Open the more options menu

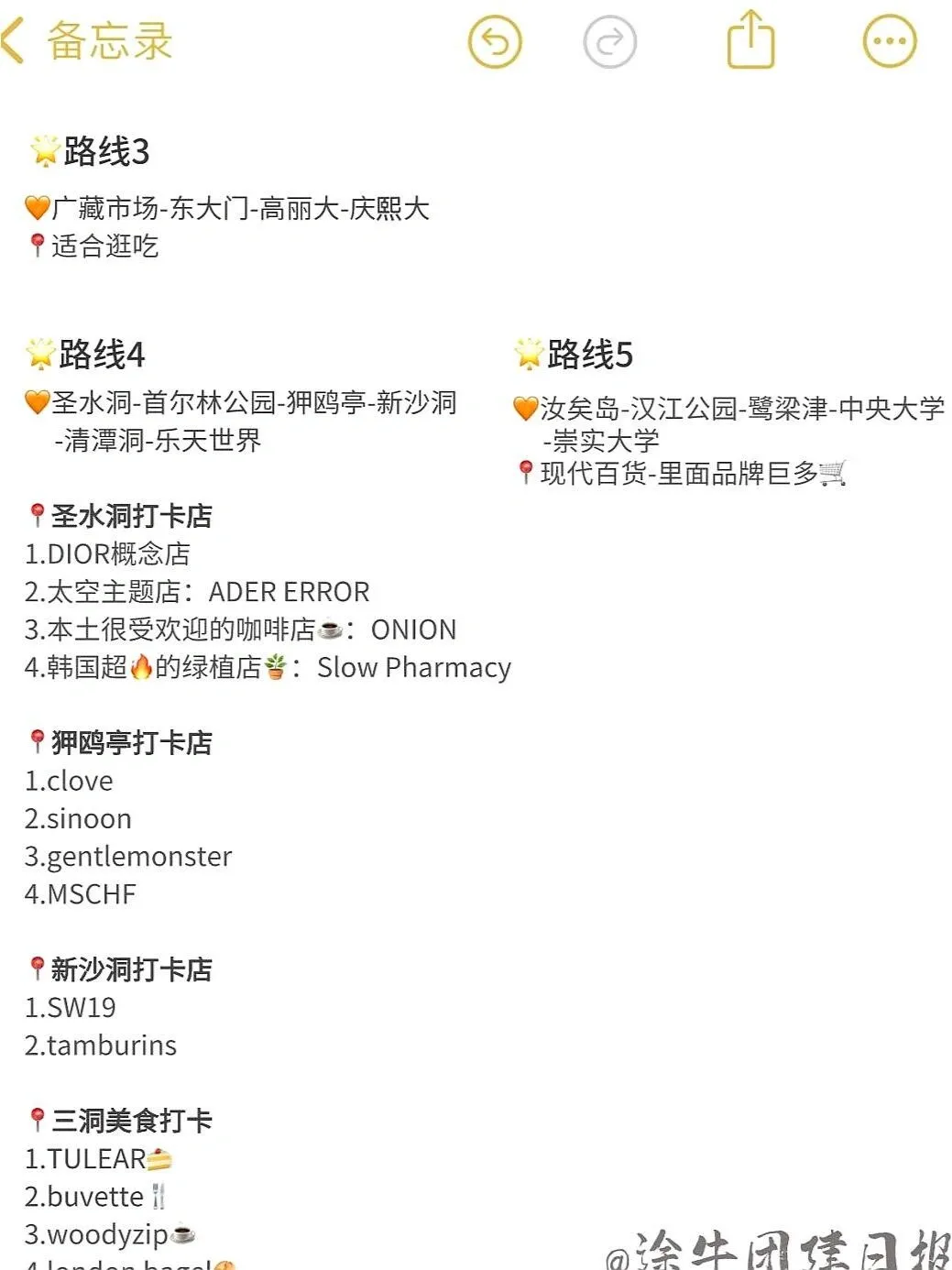(889, 42)
